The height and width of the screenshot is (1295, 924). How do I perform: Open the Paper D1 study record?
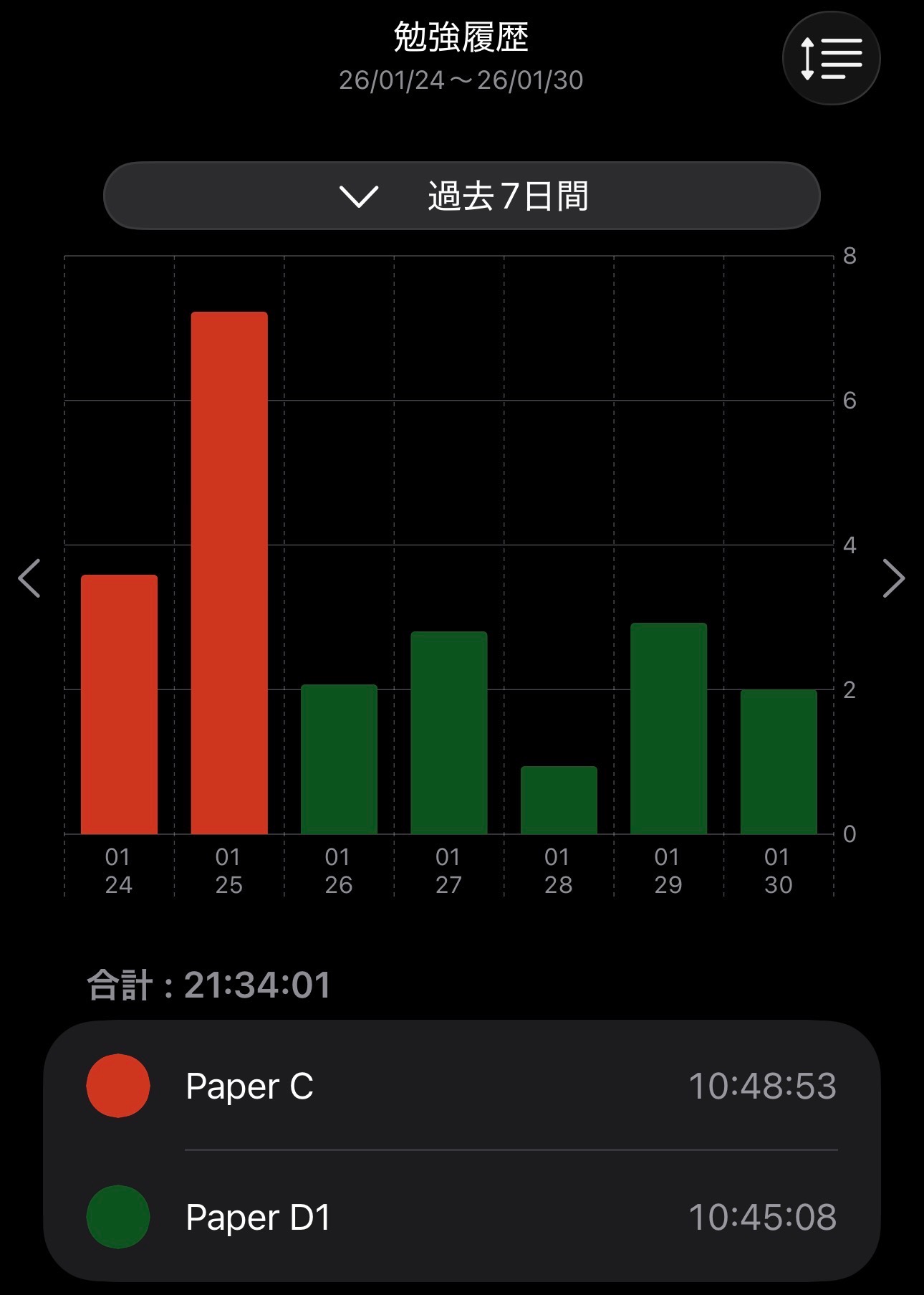click(461, 1216)
